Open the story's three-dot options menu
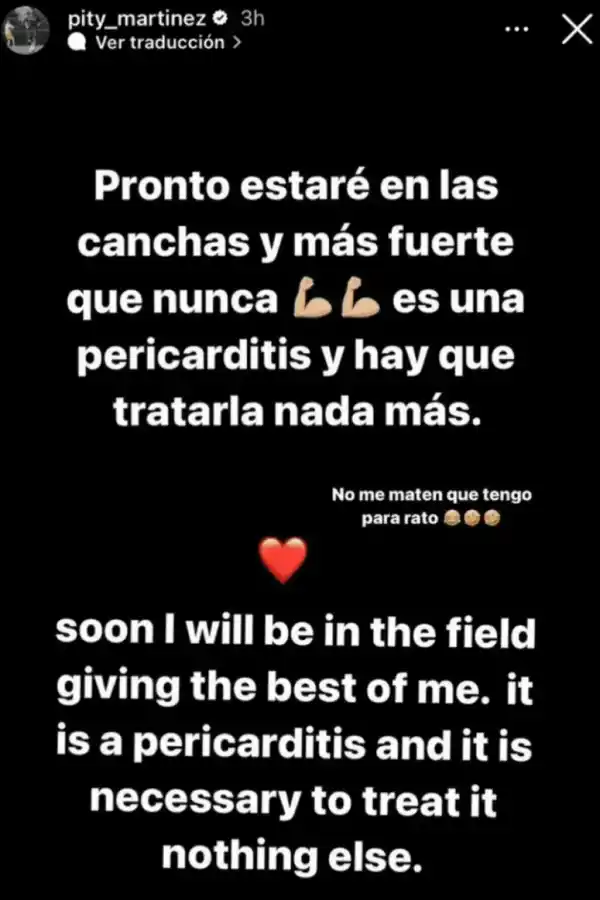The image size is (600, 900). tap(516, 29)
